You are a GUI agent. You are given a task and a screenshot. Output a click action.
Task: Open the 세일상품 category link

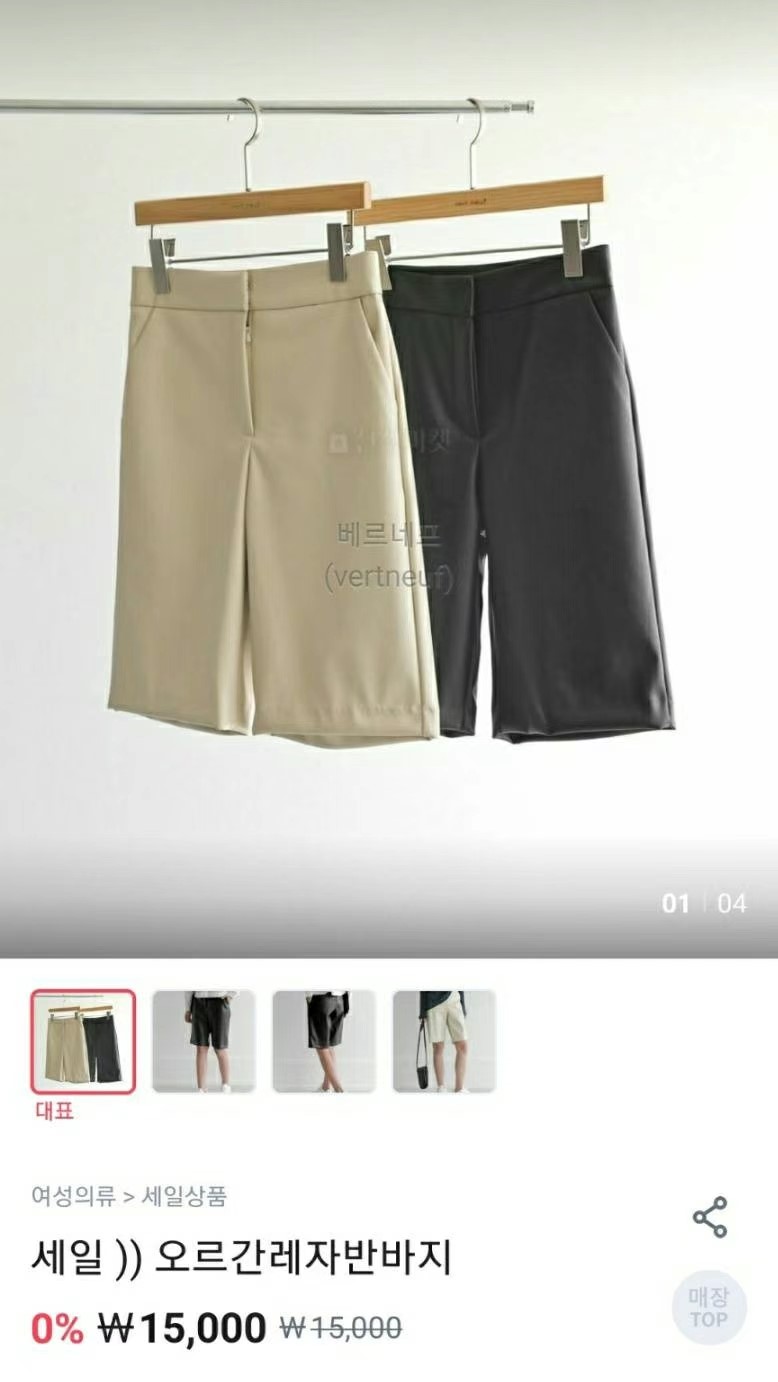tap(185, 1195)
